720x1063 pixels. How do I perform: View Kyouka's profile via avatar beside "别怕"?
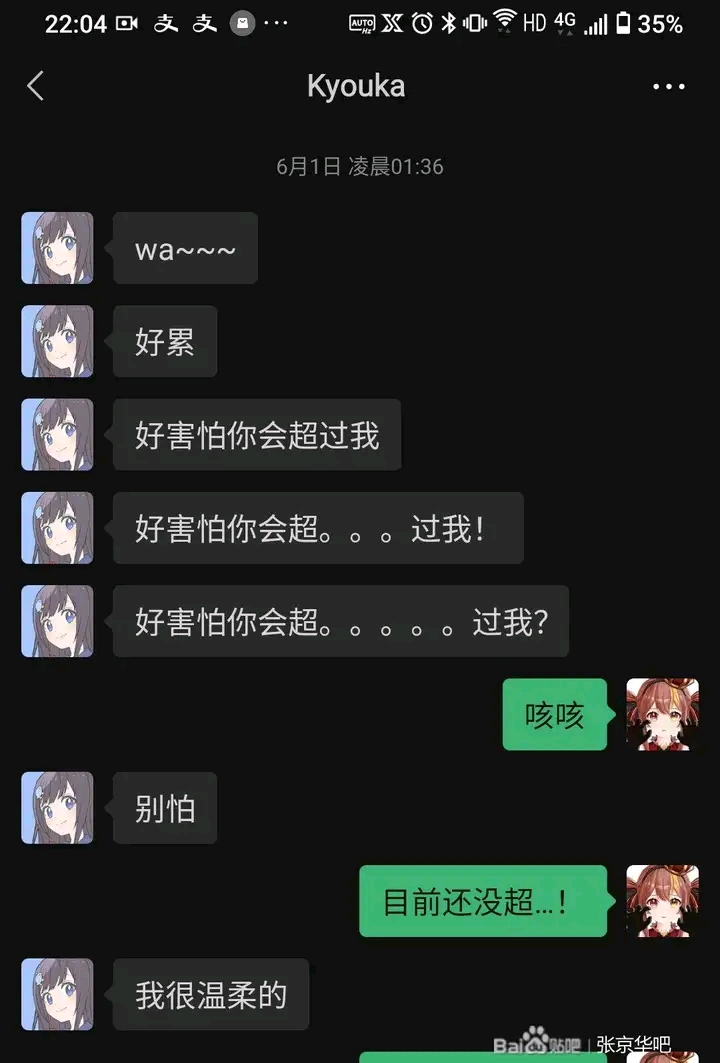(57, 807)
